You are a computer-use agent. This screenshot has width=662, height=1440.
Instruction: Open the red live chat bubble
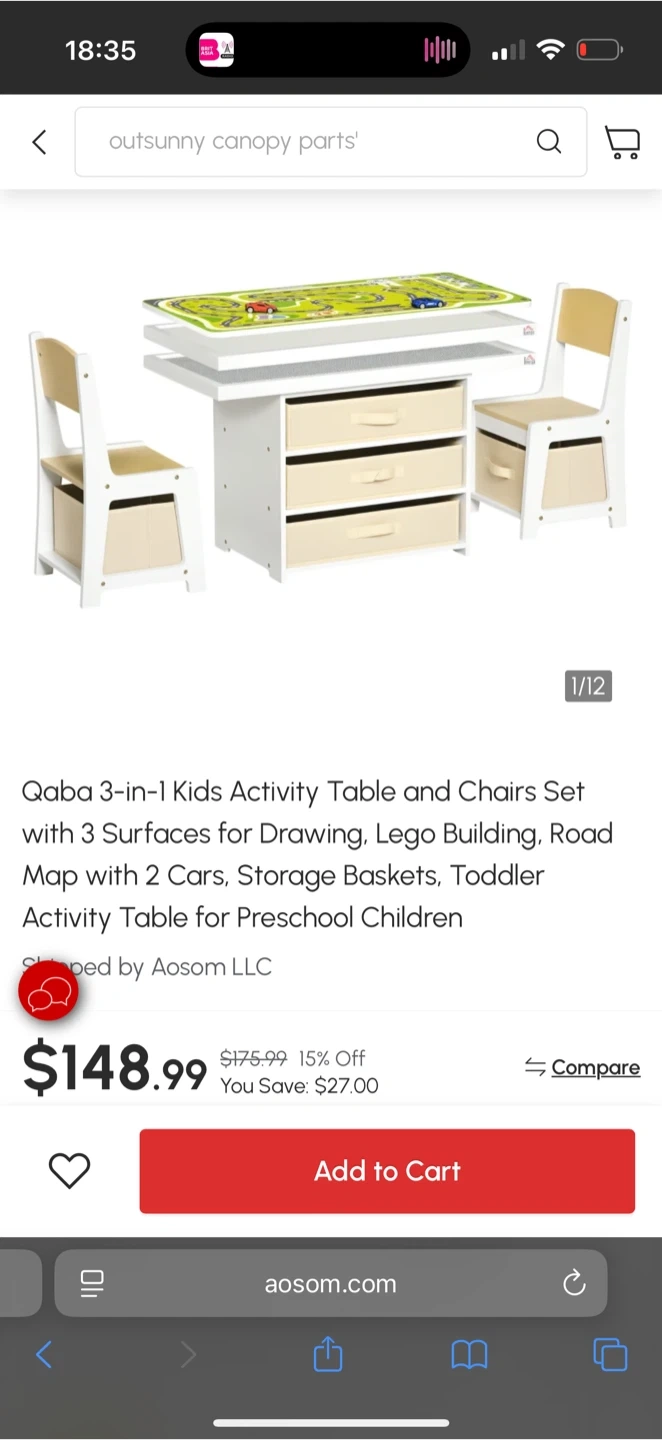click(48, 991)
